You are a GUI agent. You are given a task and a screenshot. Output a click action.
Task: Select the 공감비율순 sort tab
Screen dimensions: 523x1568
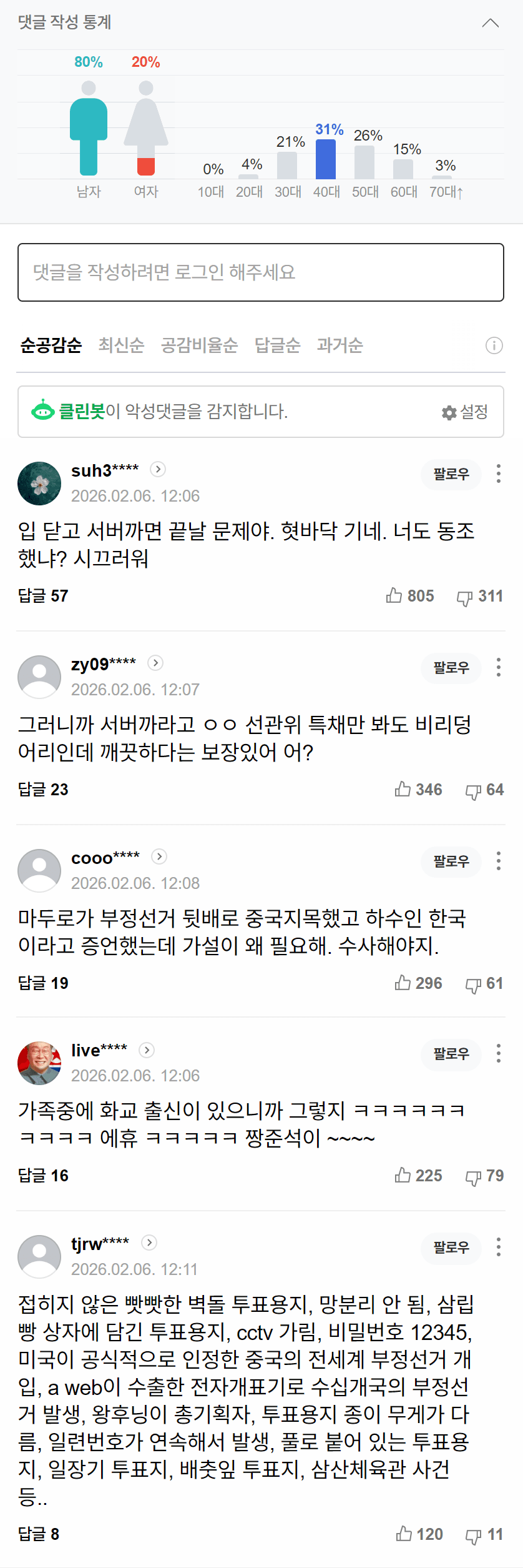[199, 345]
